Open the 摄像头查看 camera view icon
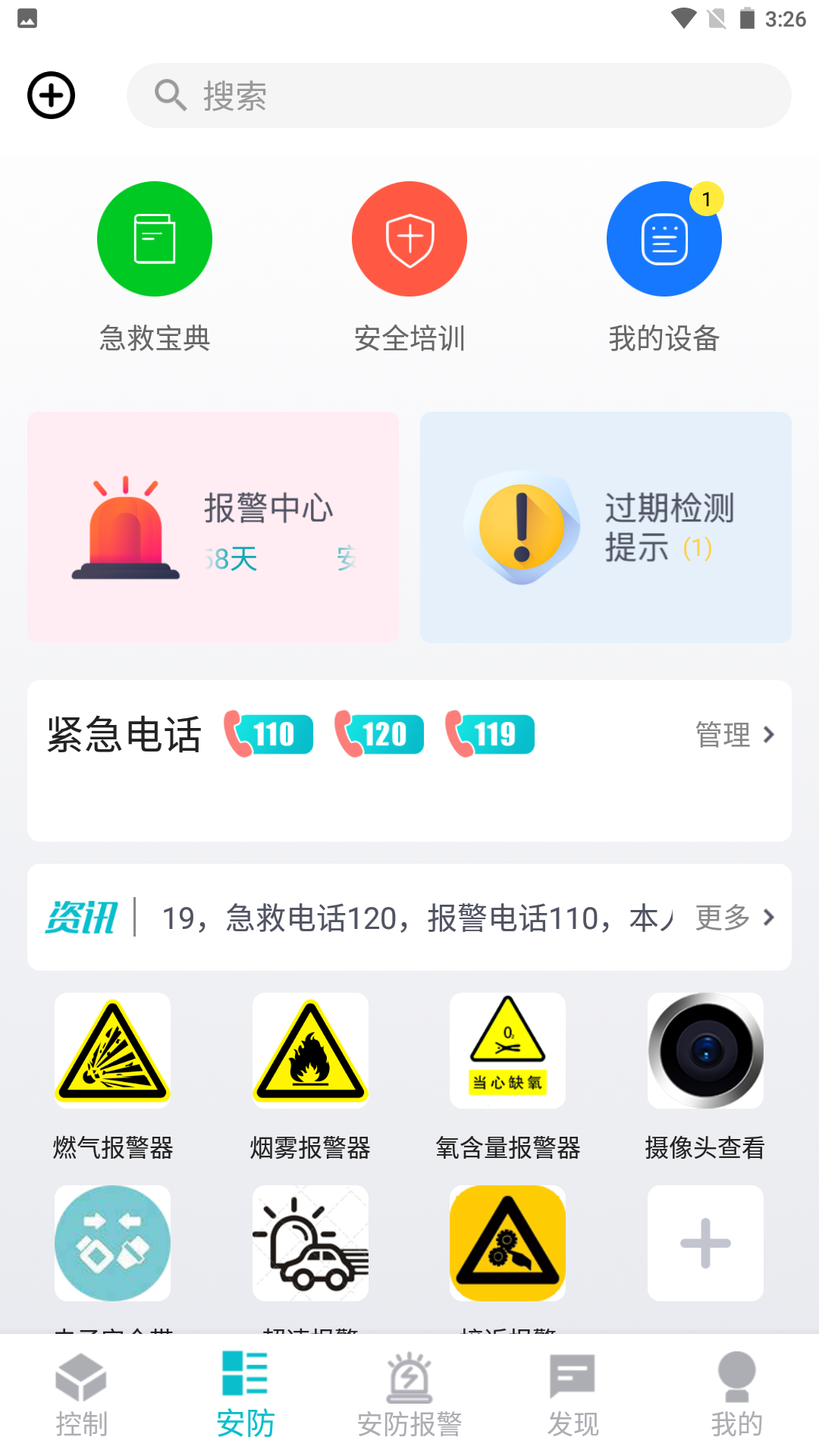819x1456 pixels. pyautogui.click(x=704, y=1050)
